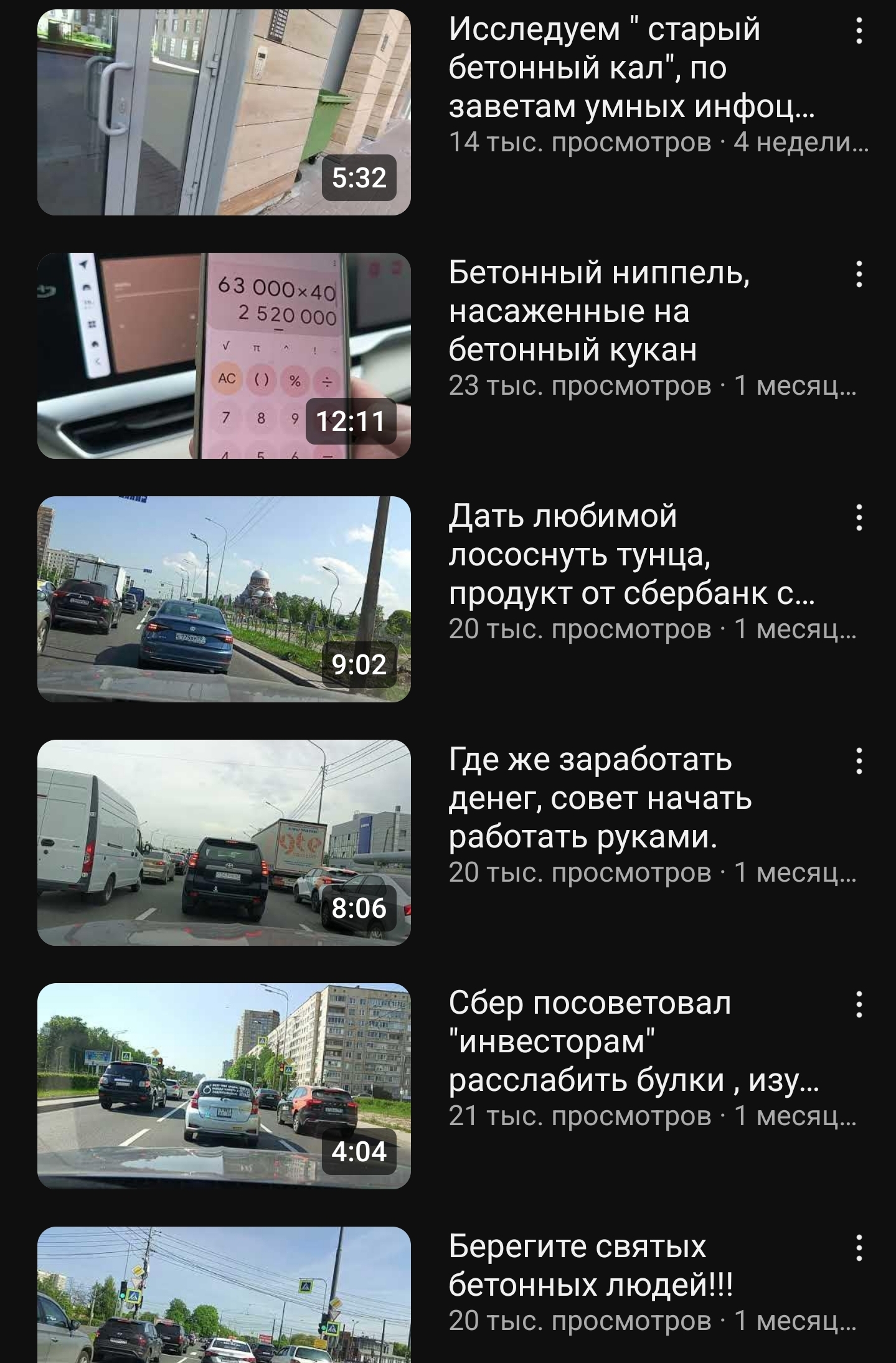Play the 9:02 video 'Дать любимой лососнуть тунца'

point(224,599)
